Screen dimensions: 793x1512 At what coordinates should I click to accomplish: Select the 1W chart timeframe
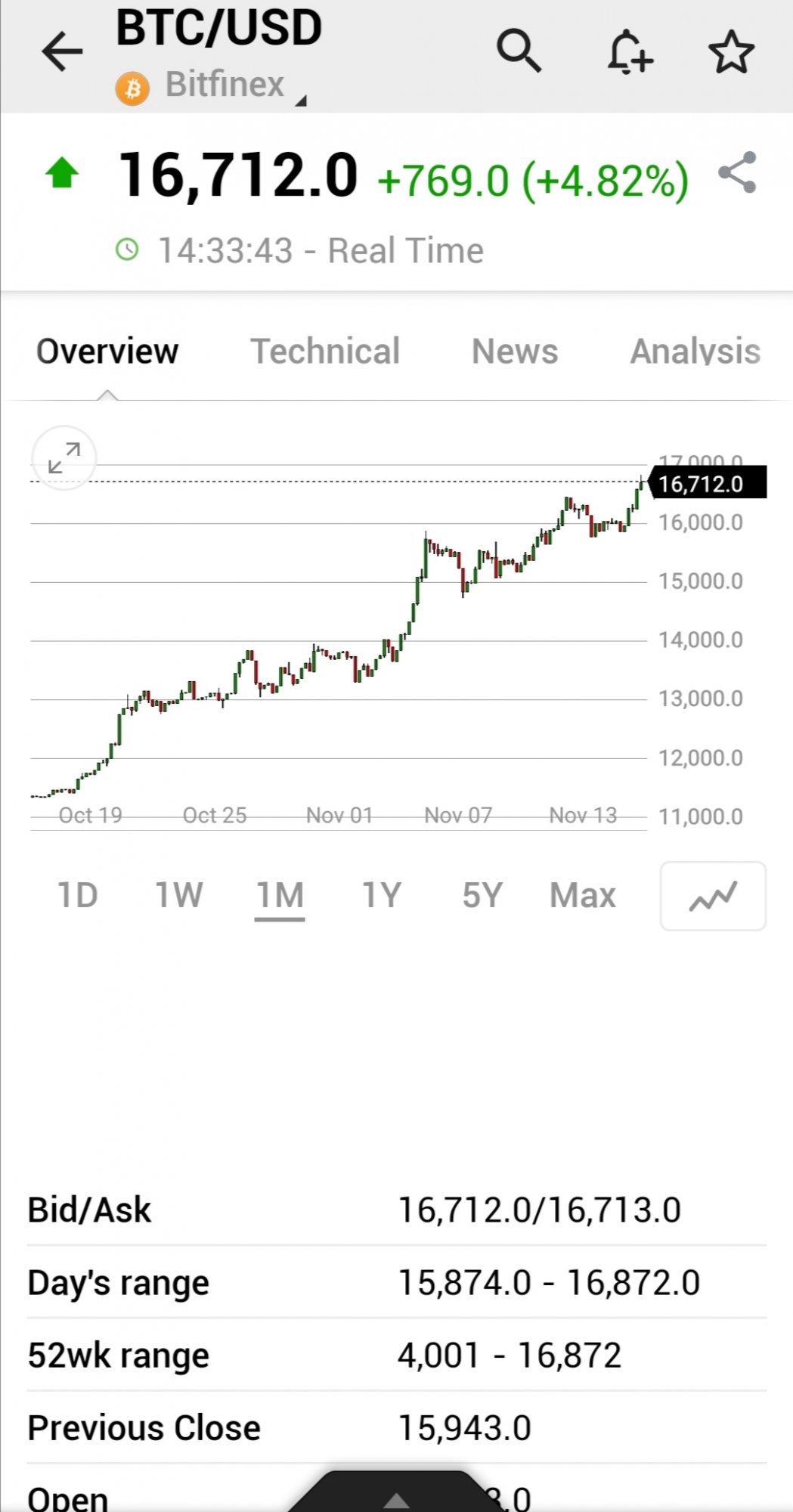pos(179,896)
